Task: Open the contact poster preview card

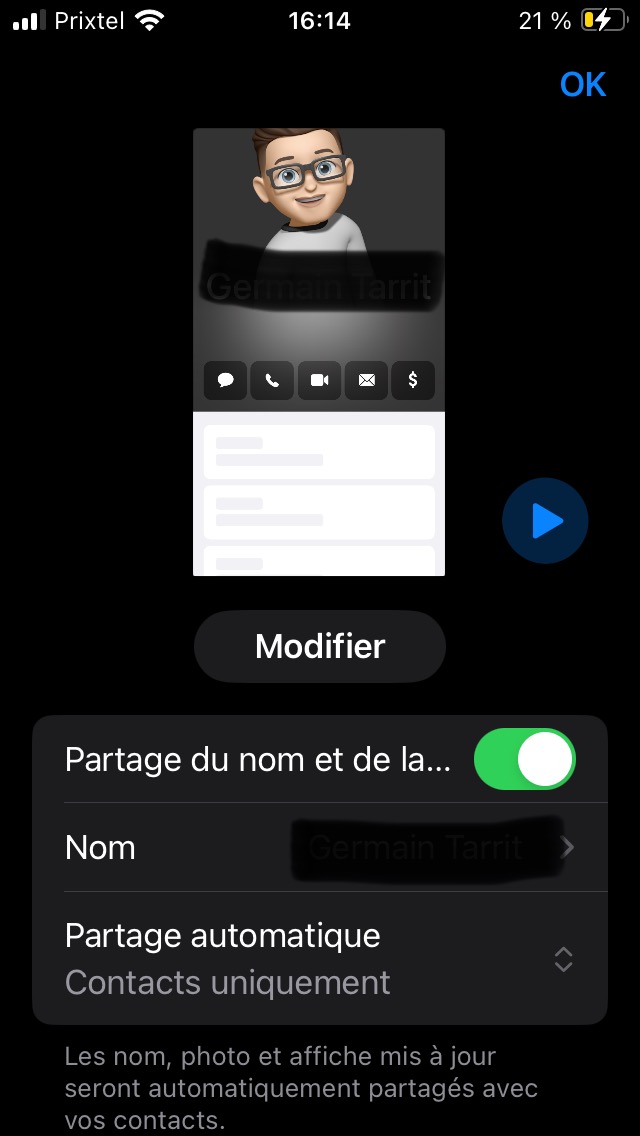Action: 319,351
